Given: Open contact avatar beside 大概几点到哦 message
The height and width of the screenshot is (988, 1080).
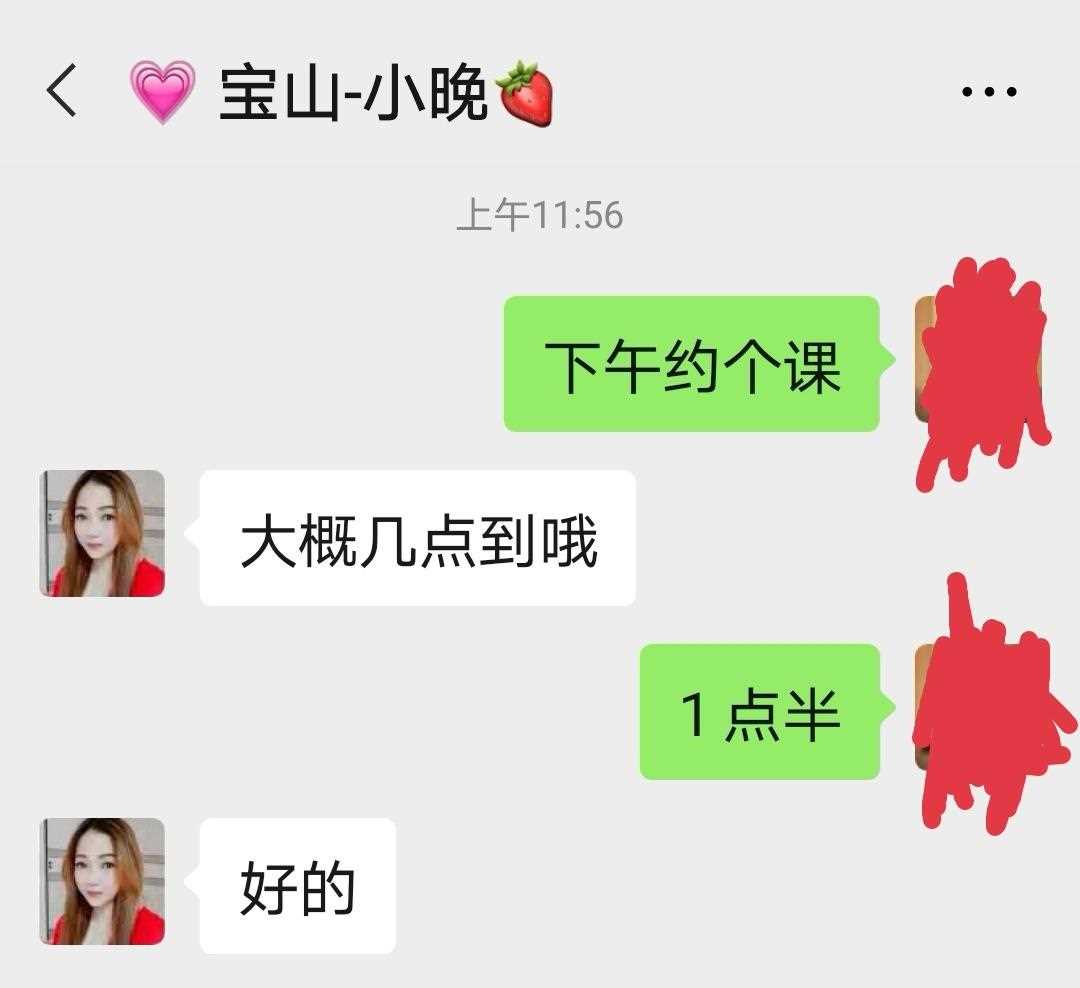Looking at the screenshot, I should click(x=102, y=534).
